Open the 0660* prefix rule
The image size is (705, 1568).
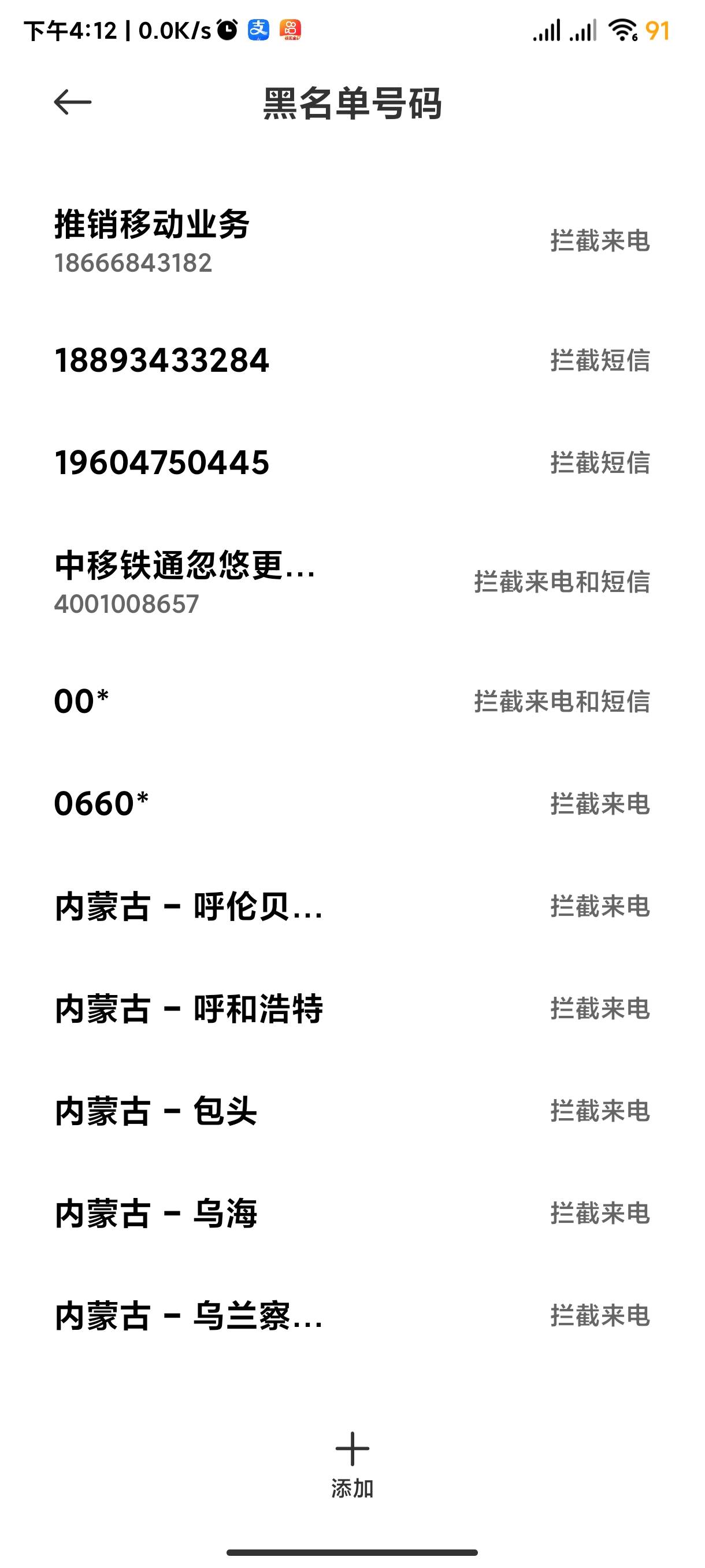352,804
